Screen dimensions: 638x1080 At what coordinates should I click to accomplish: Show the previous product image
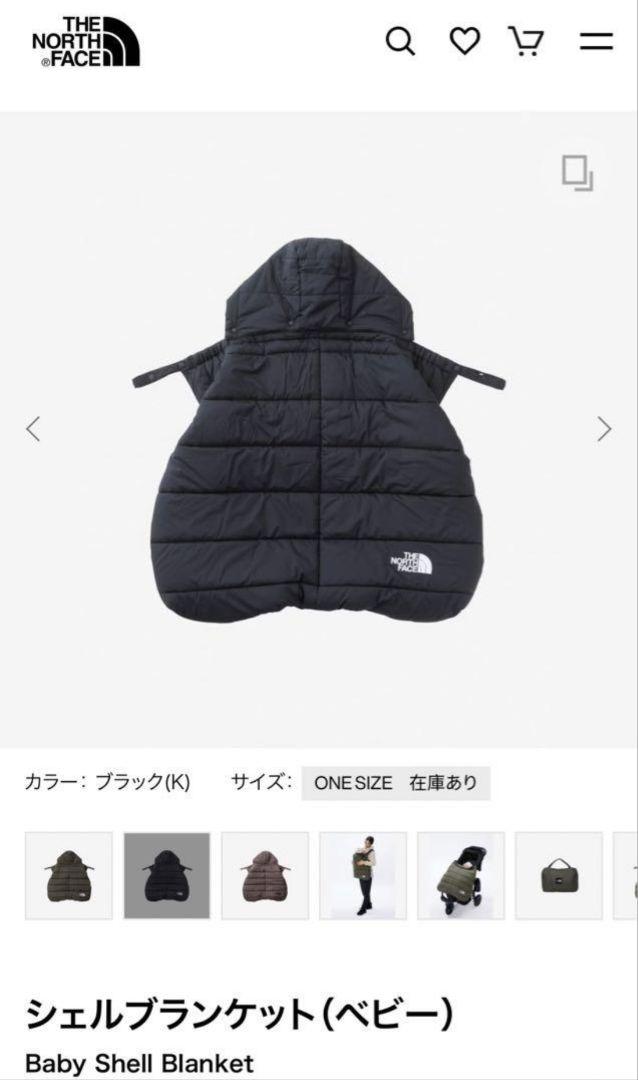pyautogui.click(x=32, y=429)
